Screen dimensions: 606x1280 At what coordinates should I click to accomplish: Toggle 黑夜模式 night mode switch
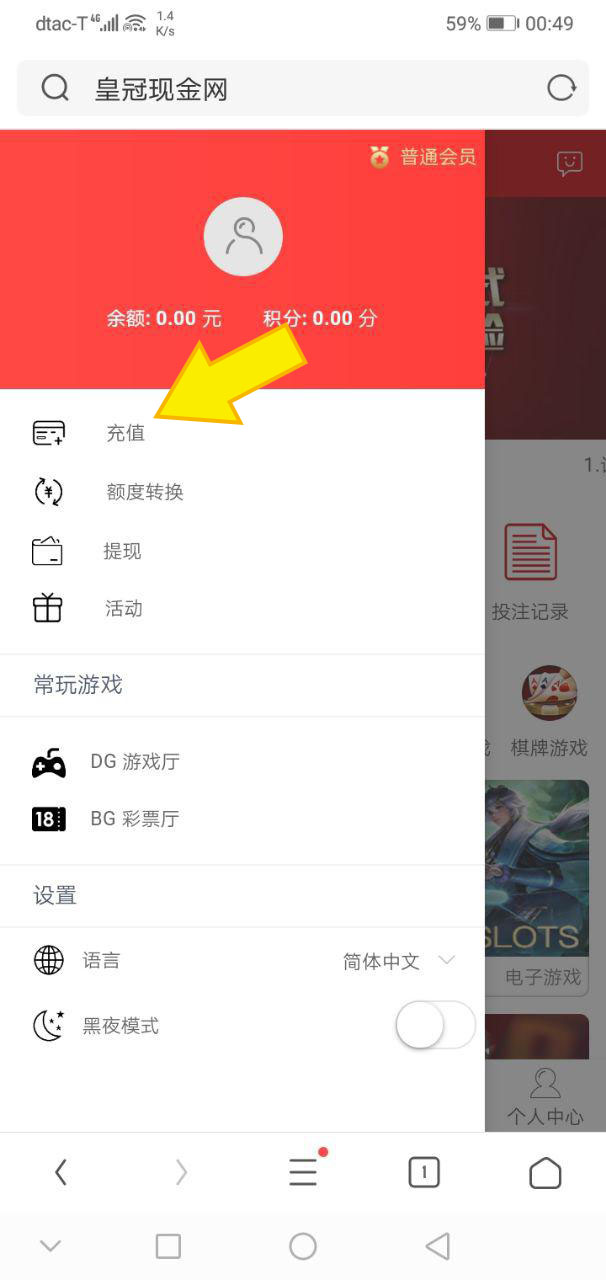(435, 1026)
